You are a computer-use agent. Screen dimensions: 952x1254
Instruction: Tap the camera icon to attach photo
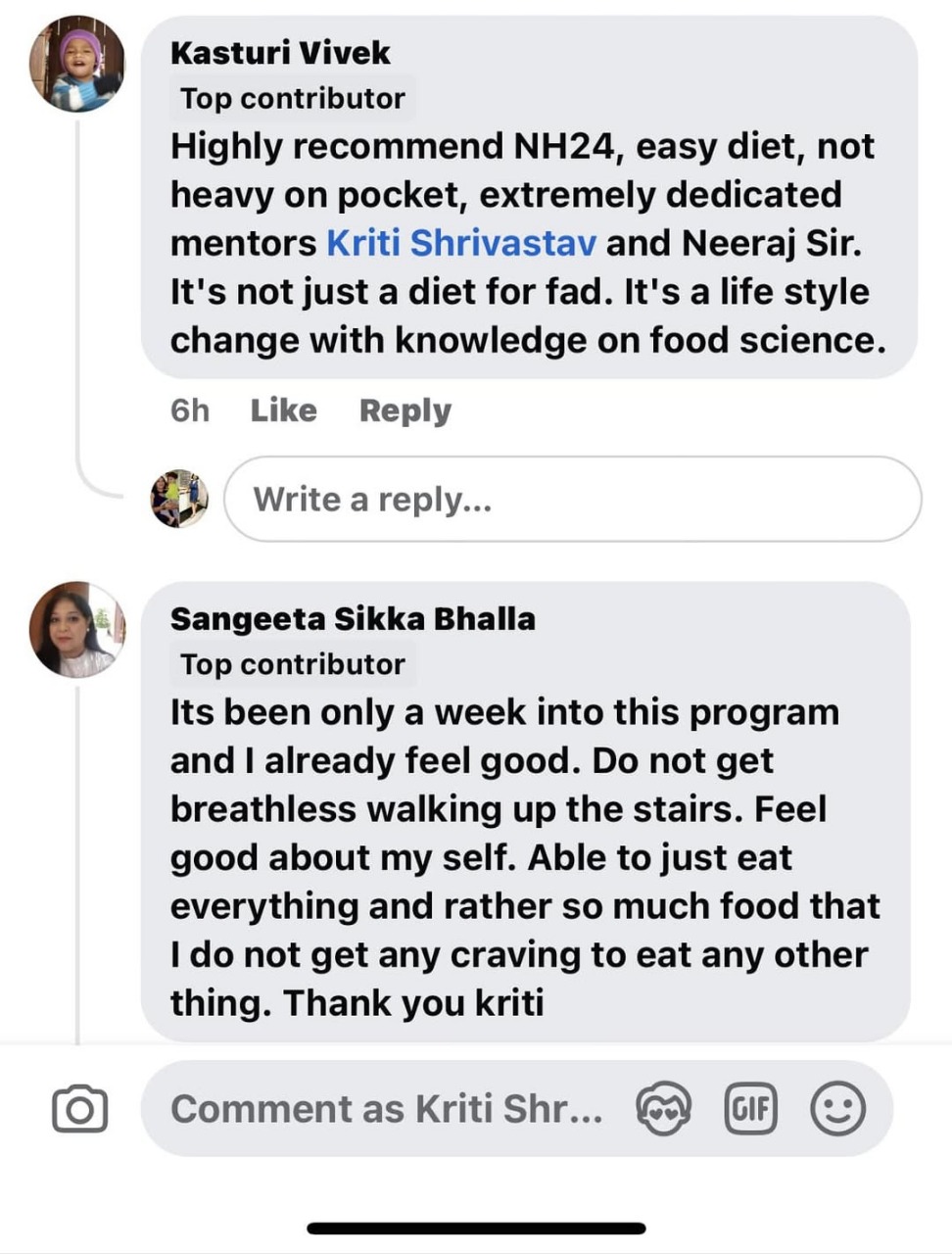tap(79, 1109)
